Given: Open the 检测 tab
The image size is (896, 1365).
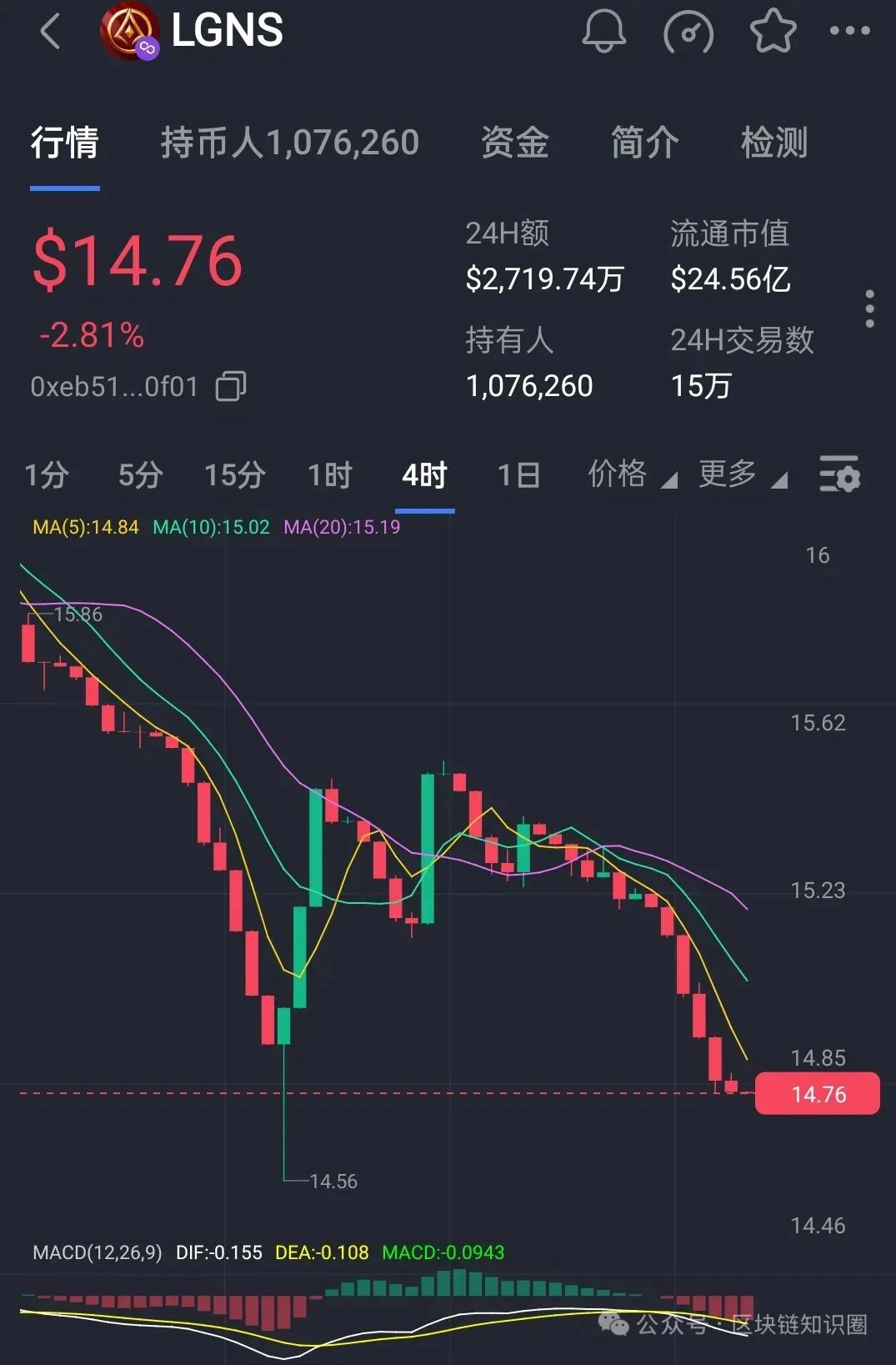Looking at the screenshot, I should click(773, 143).
